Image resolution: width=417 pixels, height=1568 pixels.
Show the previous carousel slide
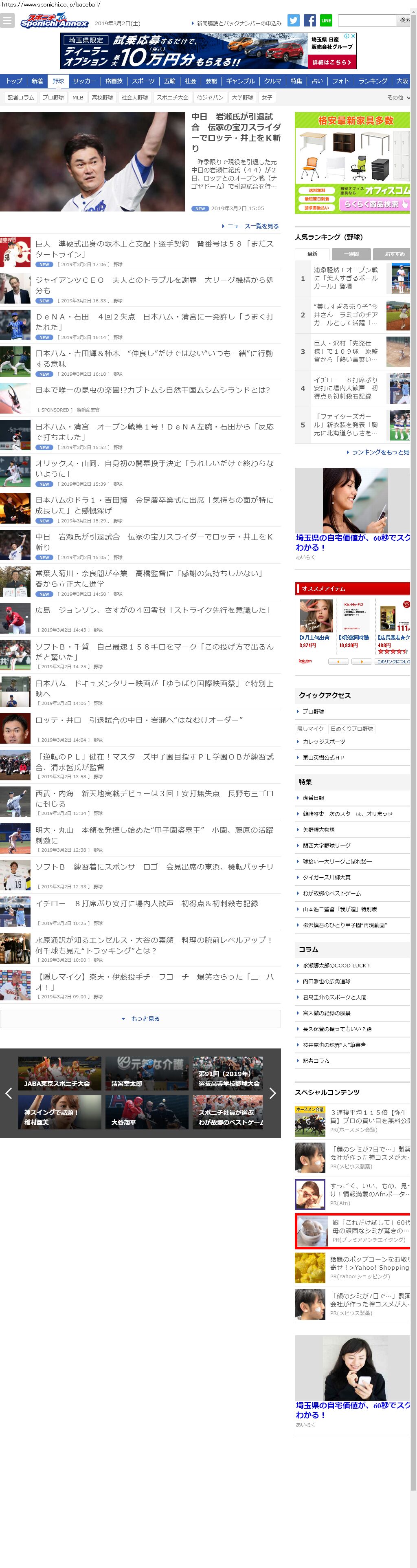(x=9, y=1093)
